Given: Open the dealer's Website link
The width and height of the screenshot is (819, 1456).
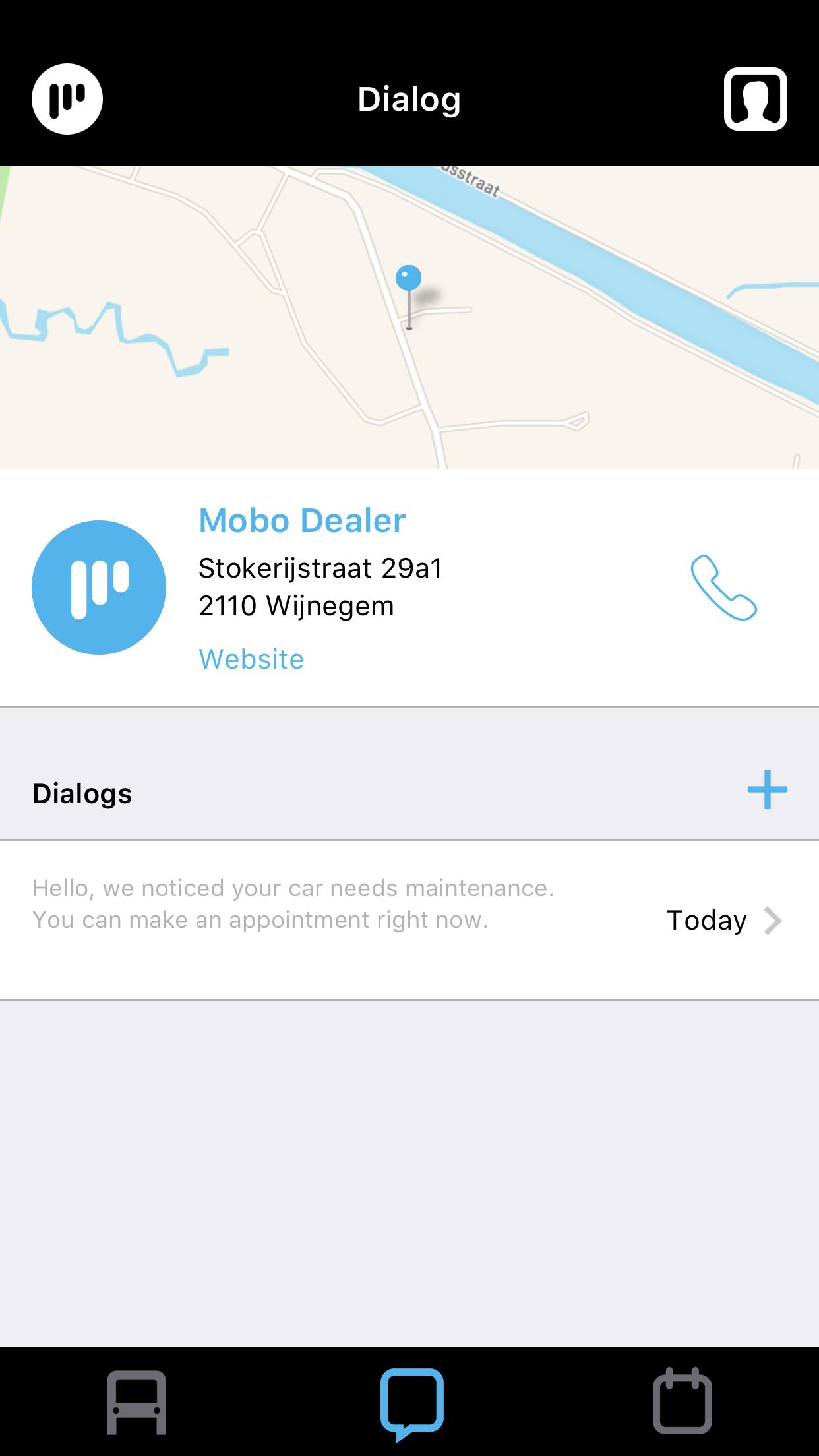Looking at the screenshot, I should coord(251,657).
